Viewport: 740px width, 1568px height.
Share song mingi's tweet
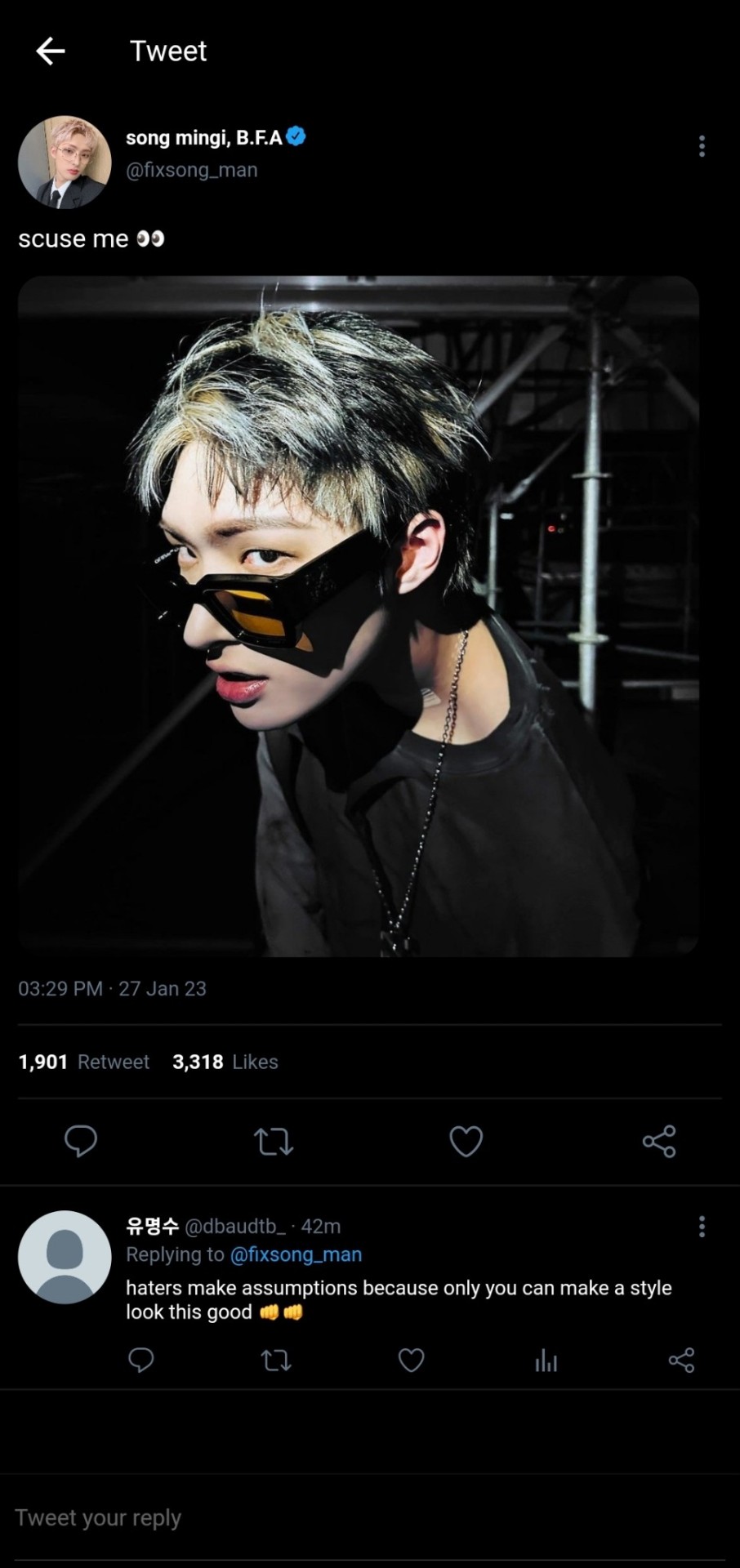tap(658, 1141)
